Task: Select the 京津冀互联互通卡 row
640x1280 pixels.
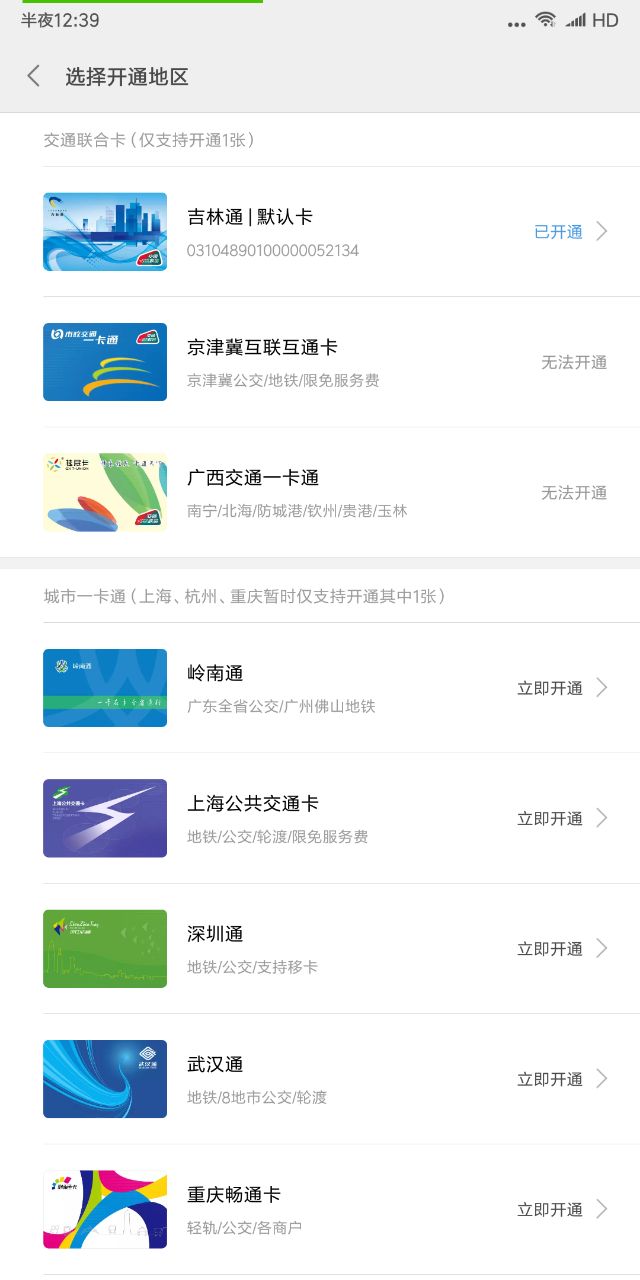Action: (x=320, y=362)
